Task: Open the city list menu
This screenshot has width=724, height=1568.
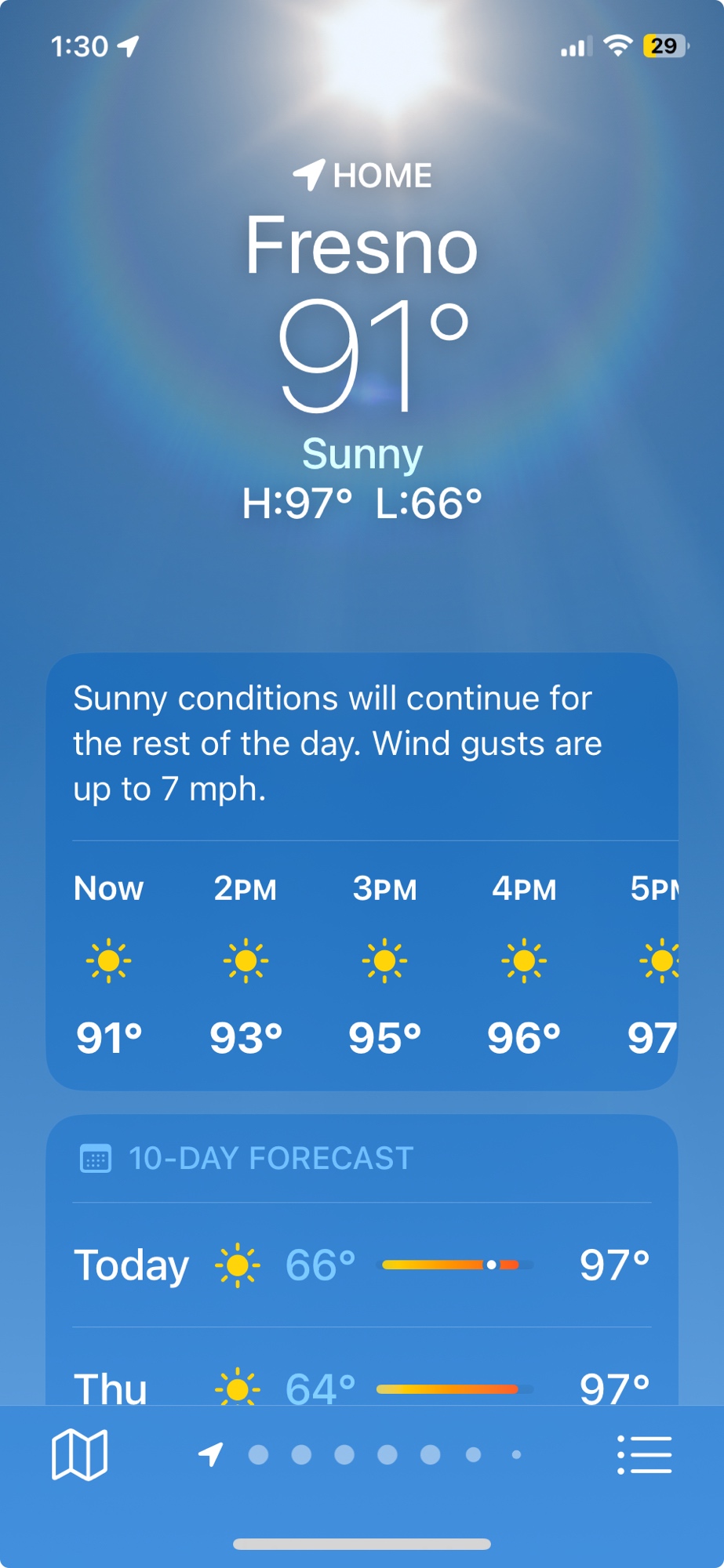Action: [x=644, y=1454]
